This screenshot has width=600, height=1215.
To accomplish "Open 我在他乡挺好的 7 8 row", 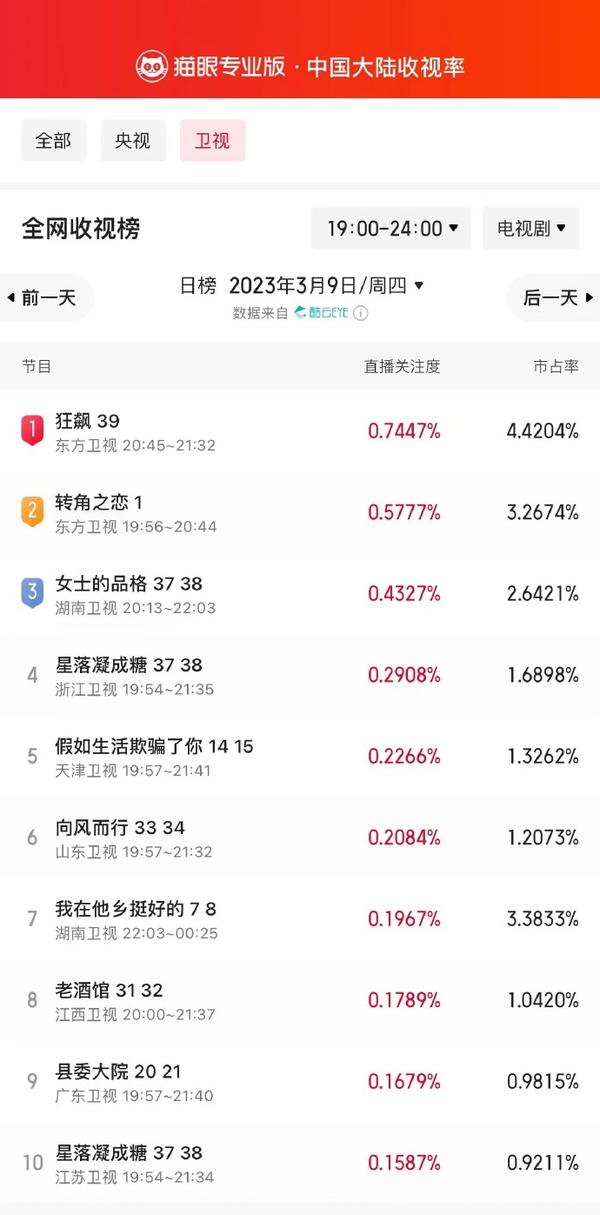I will pos(300,919).
